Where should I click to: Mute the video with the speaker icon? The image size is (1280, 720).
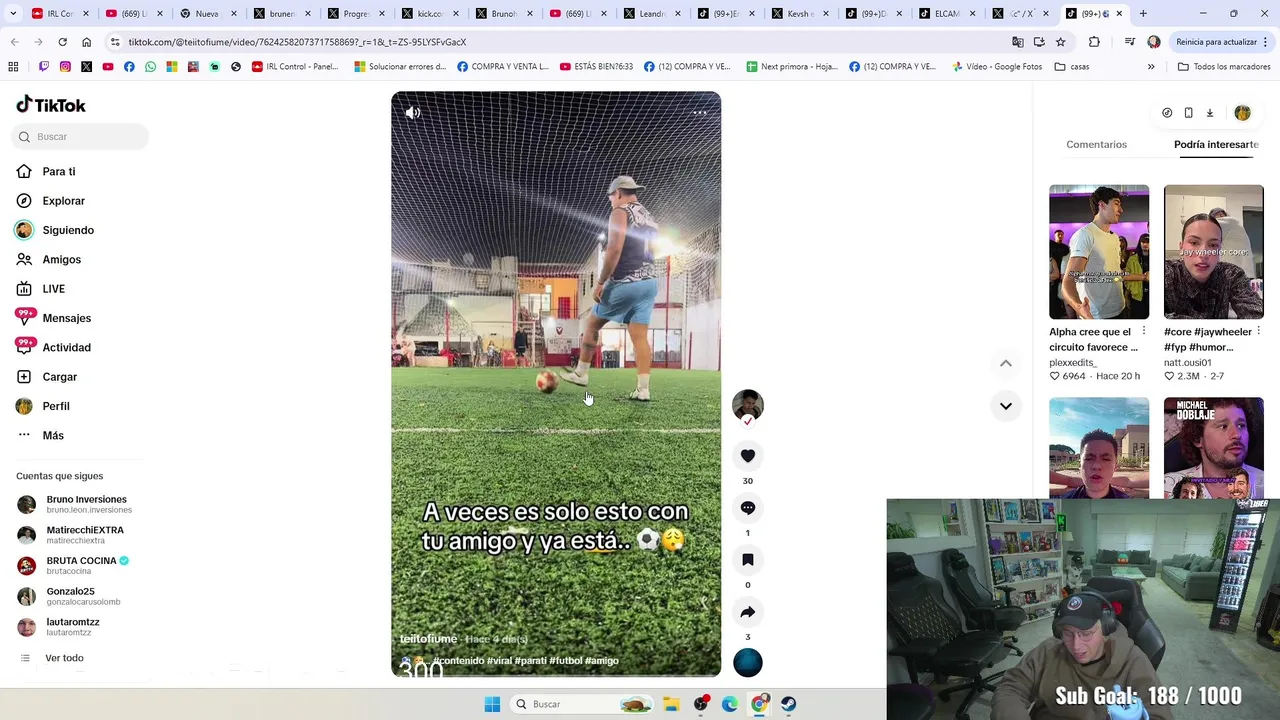[x=413, y=113]
